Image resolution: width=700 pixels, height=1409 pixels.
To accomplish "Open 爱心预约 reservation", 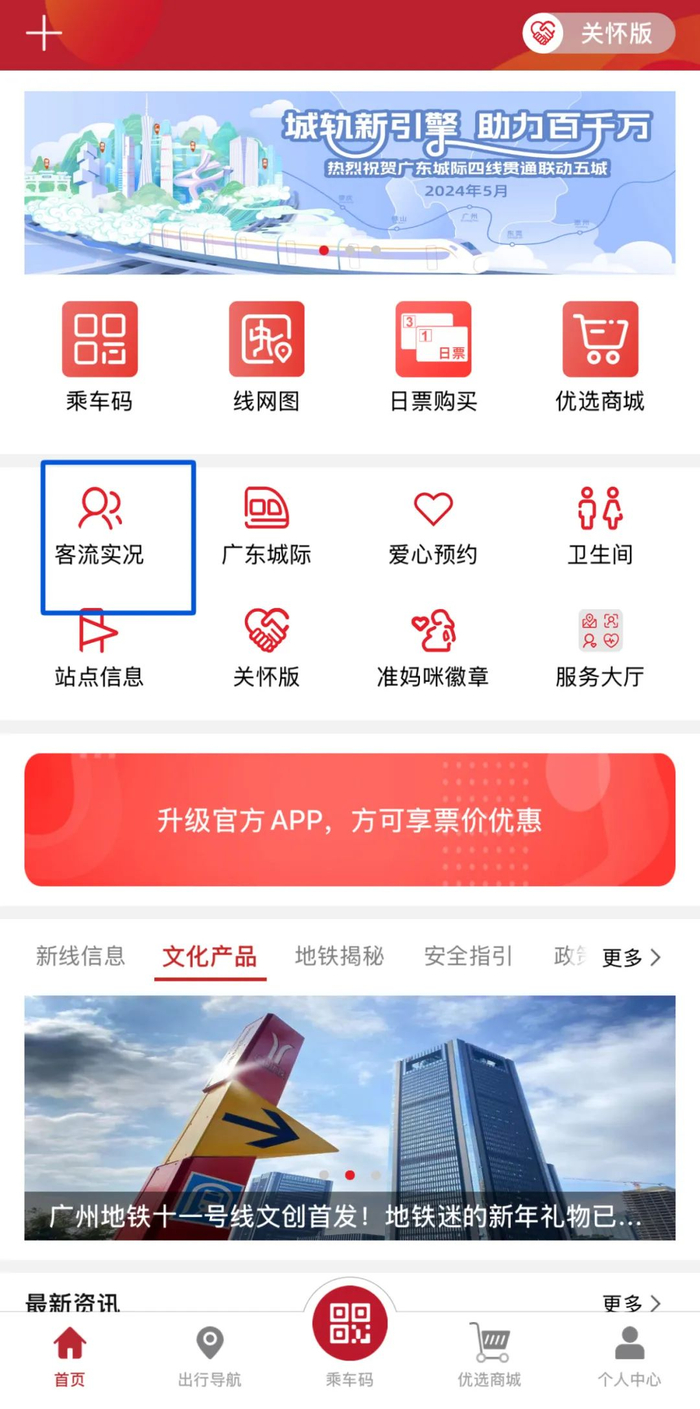I will coord(433,526).
